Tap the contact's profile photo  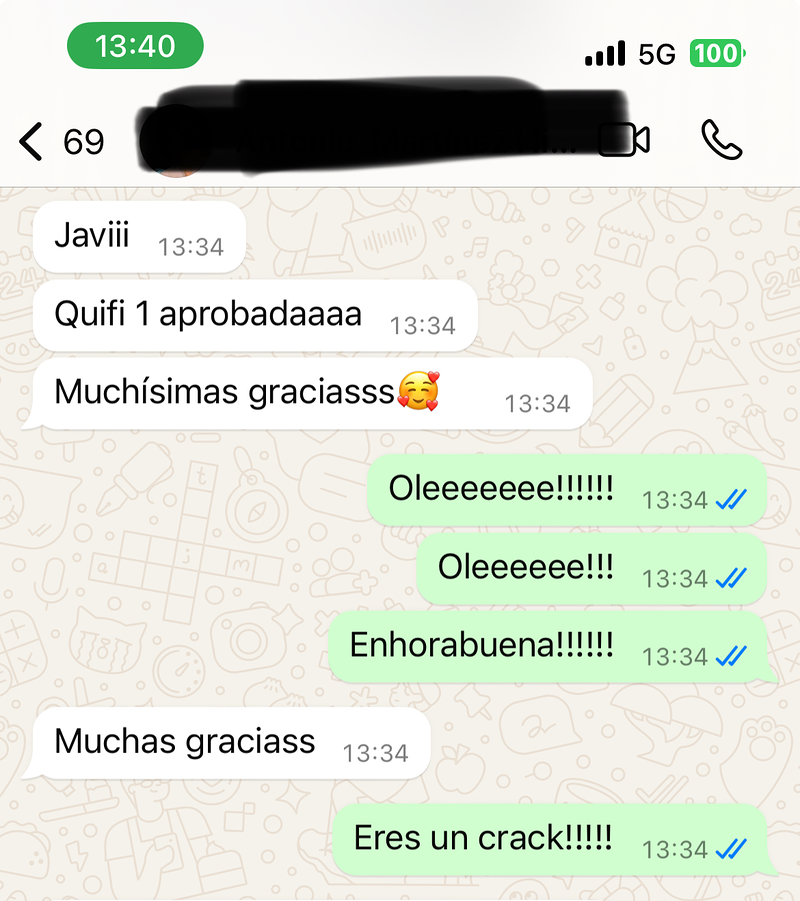[x=170, y=142]
